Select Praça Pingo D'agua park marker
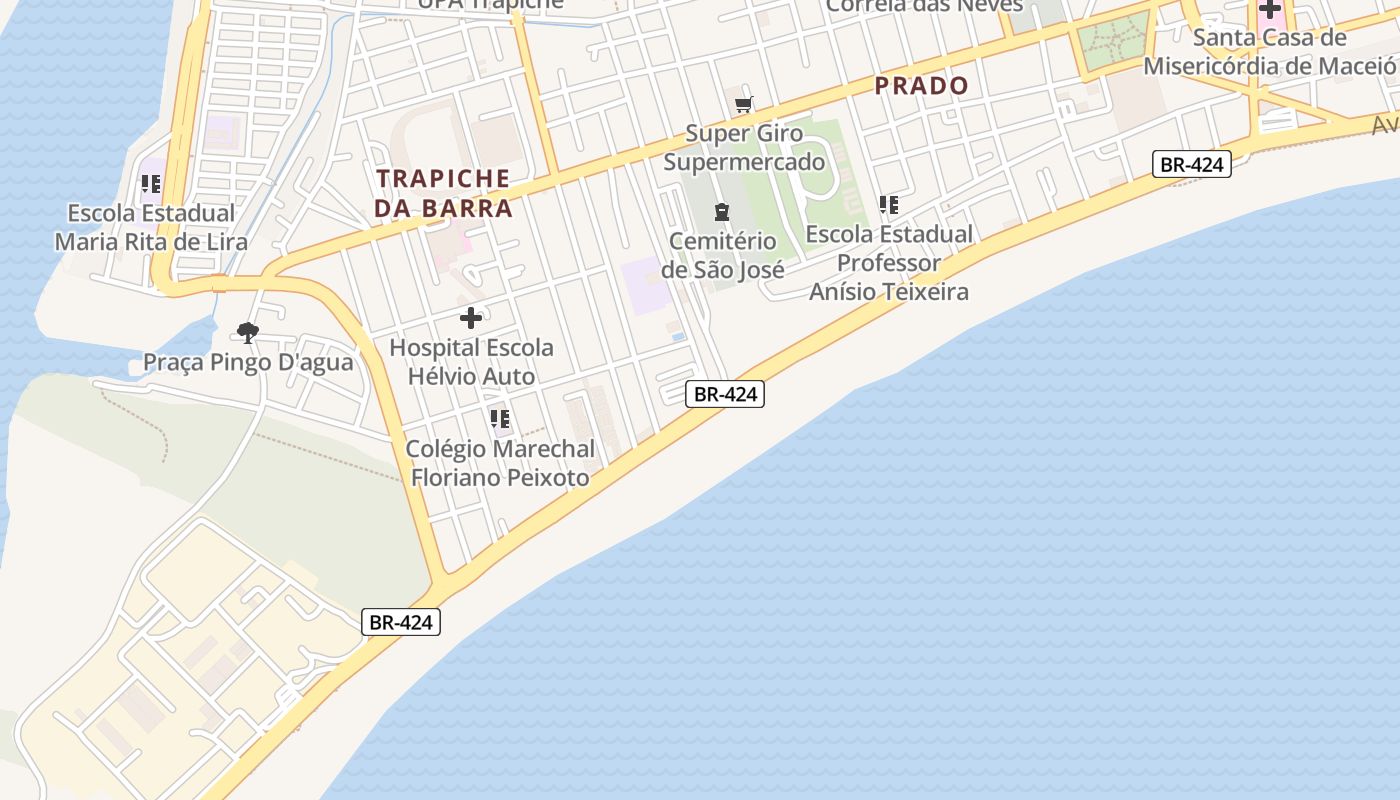 tap(248, 333)
